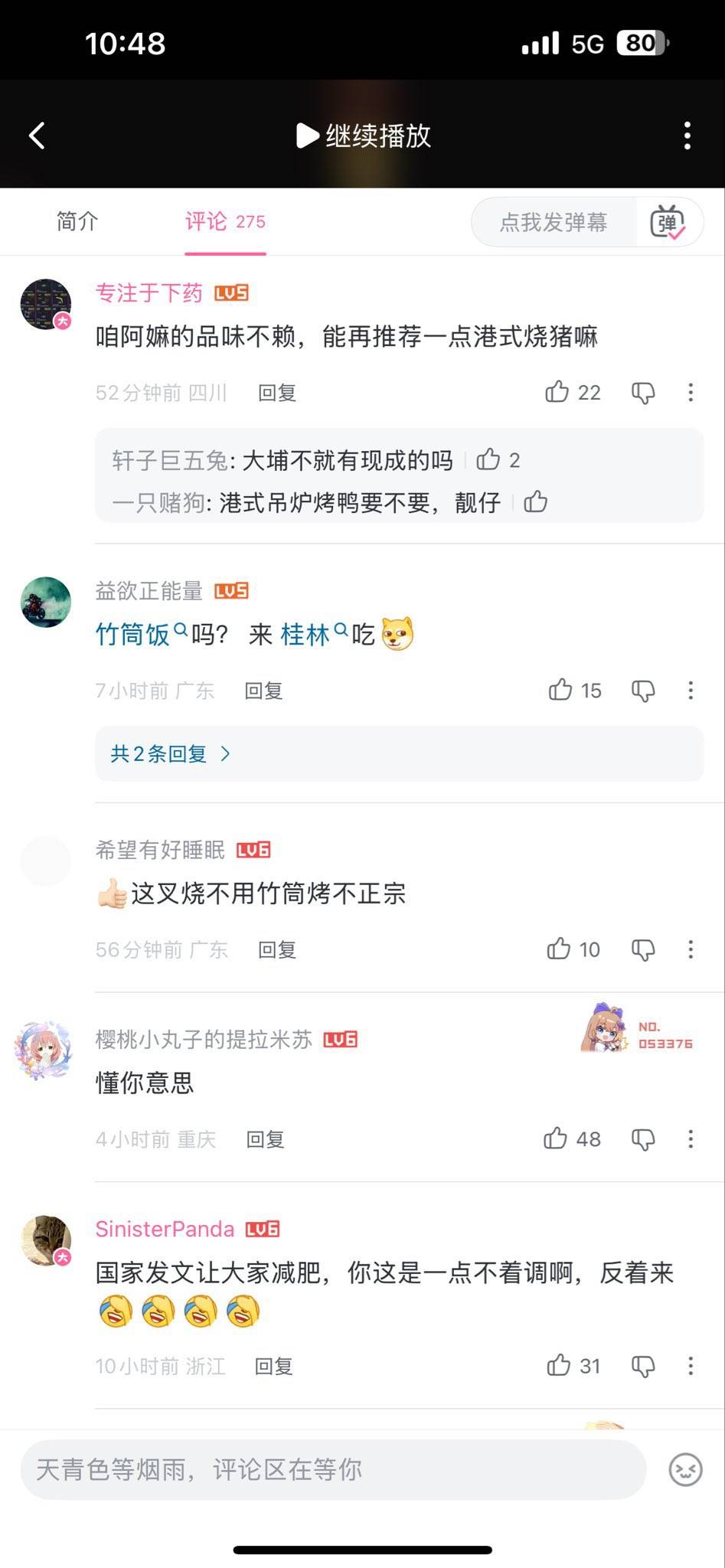The height and width of the screenshot is (1568, 725).
Task: Tap 继续播放 to resume the video
Action: point(364,136)
